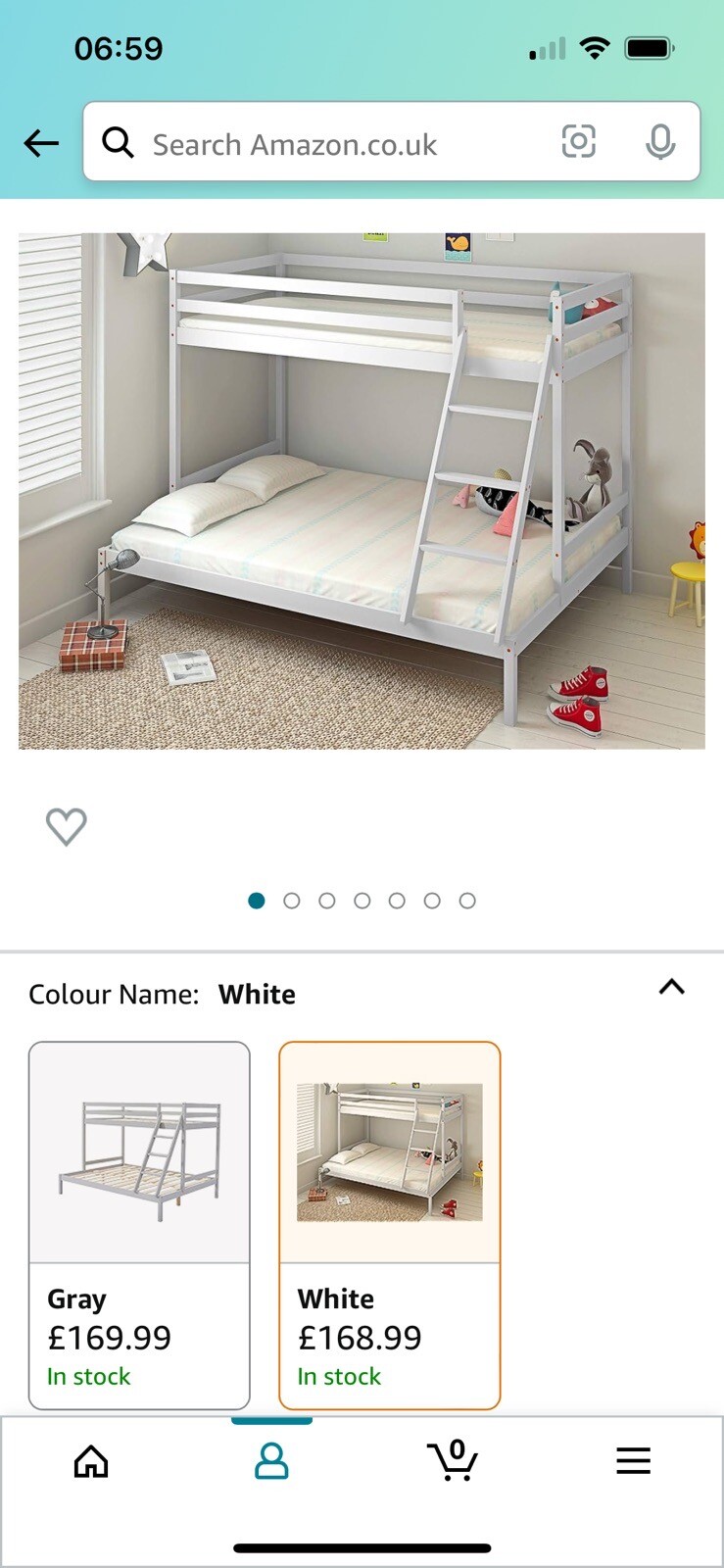Tap the microphone to search by voice

click(661, 142)
